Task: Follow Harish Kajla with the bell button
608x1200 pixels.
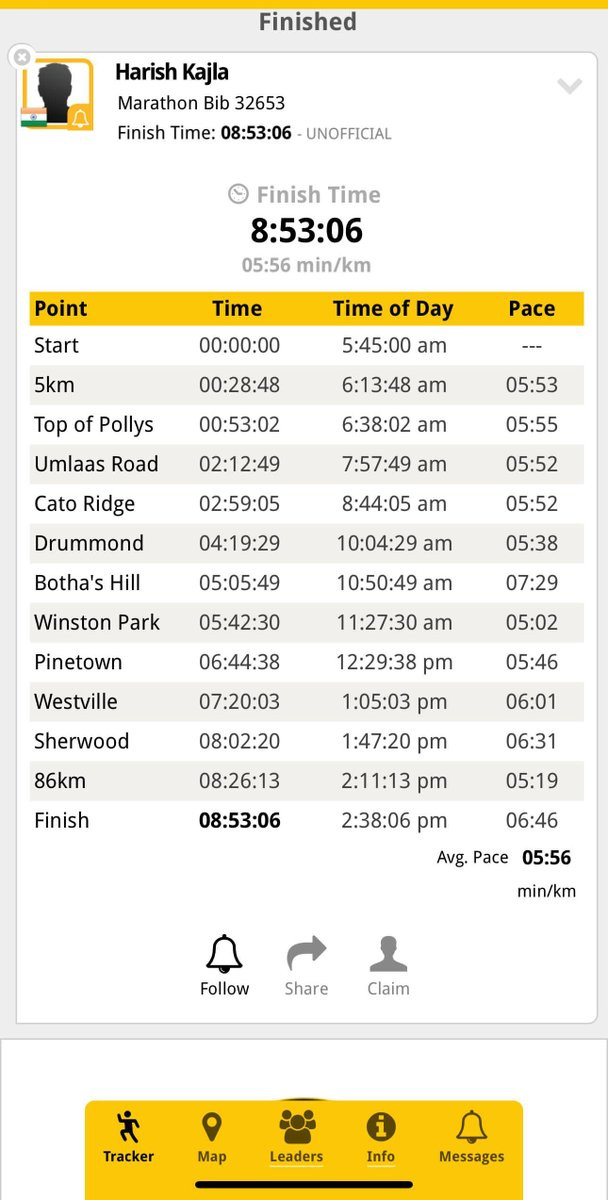Action: click(224, 966)
